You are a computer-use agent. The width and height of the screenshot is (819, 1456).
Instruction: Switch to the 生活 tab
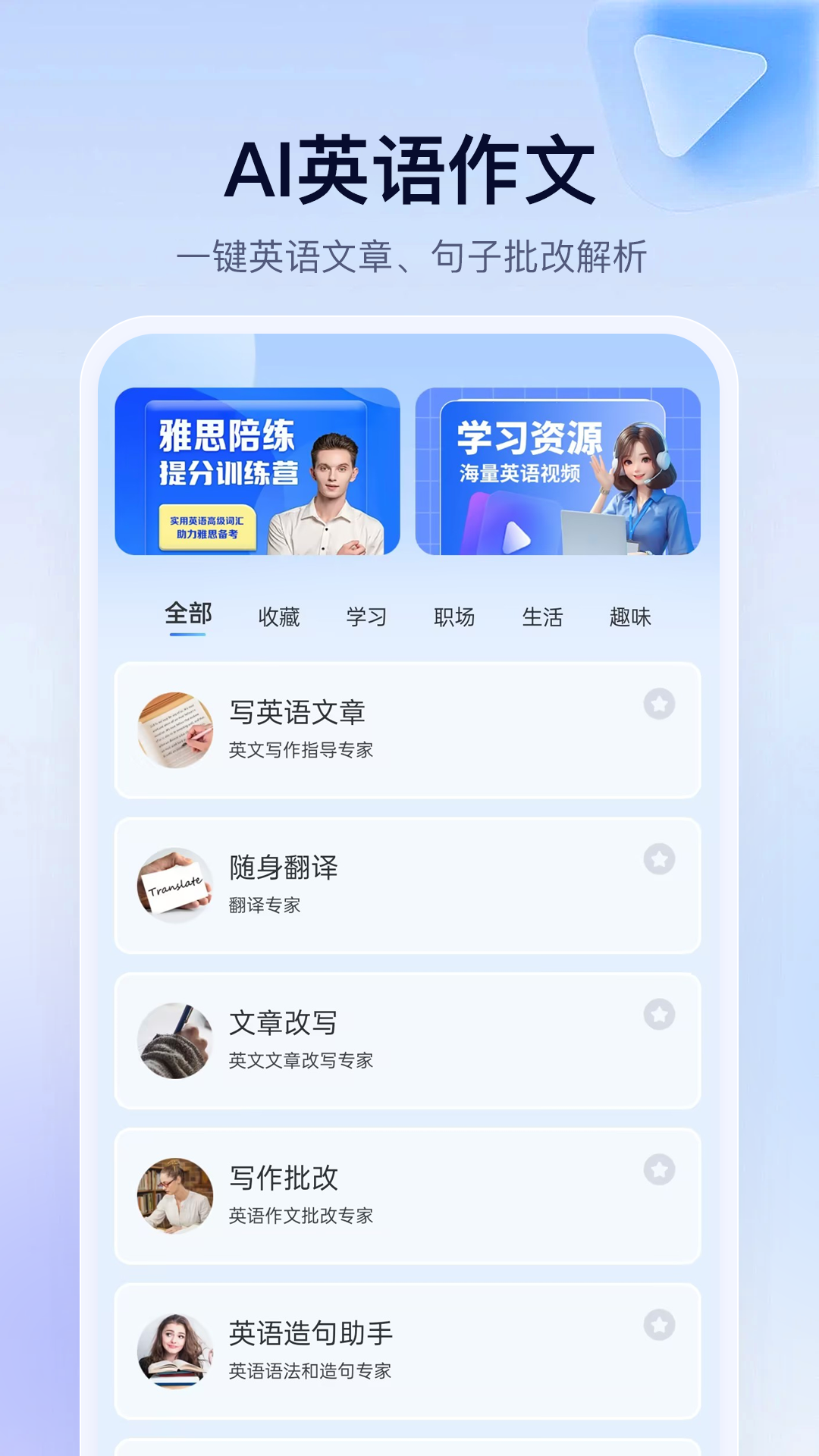[x=544, y=617]
